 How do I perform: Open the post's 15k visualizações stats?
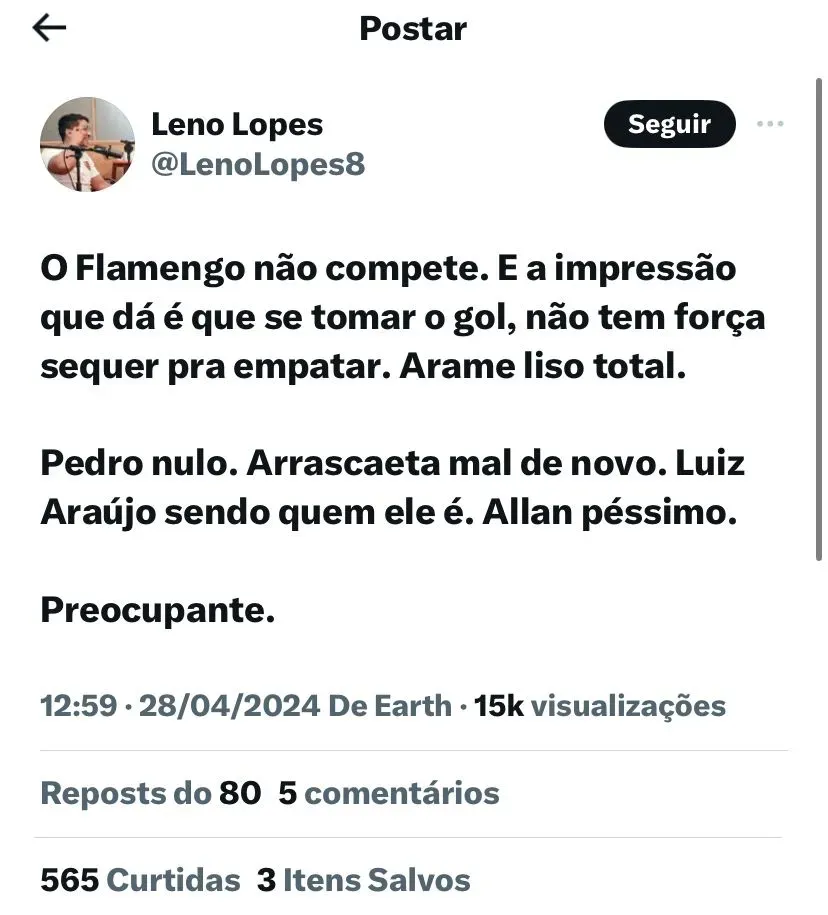(x=599, y=706)
